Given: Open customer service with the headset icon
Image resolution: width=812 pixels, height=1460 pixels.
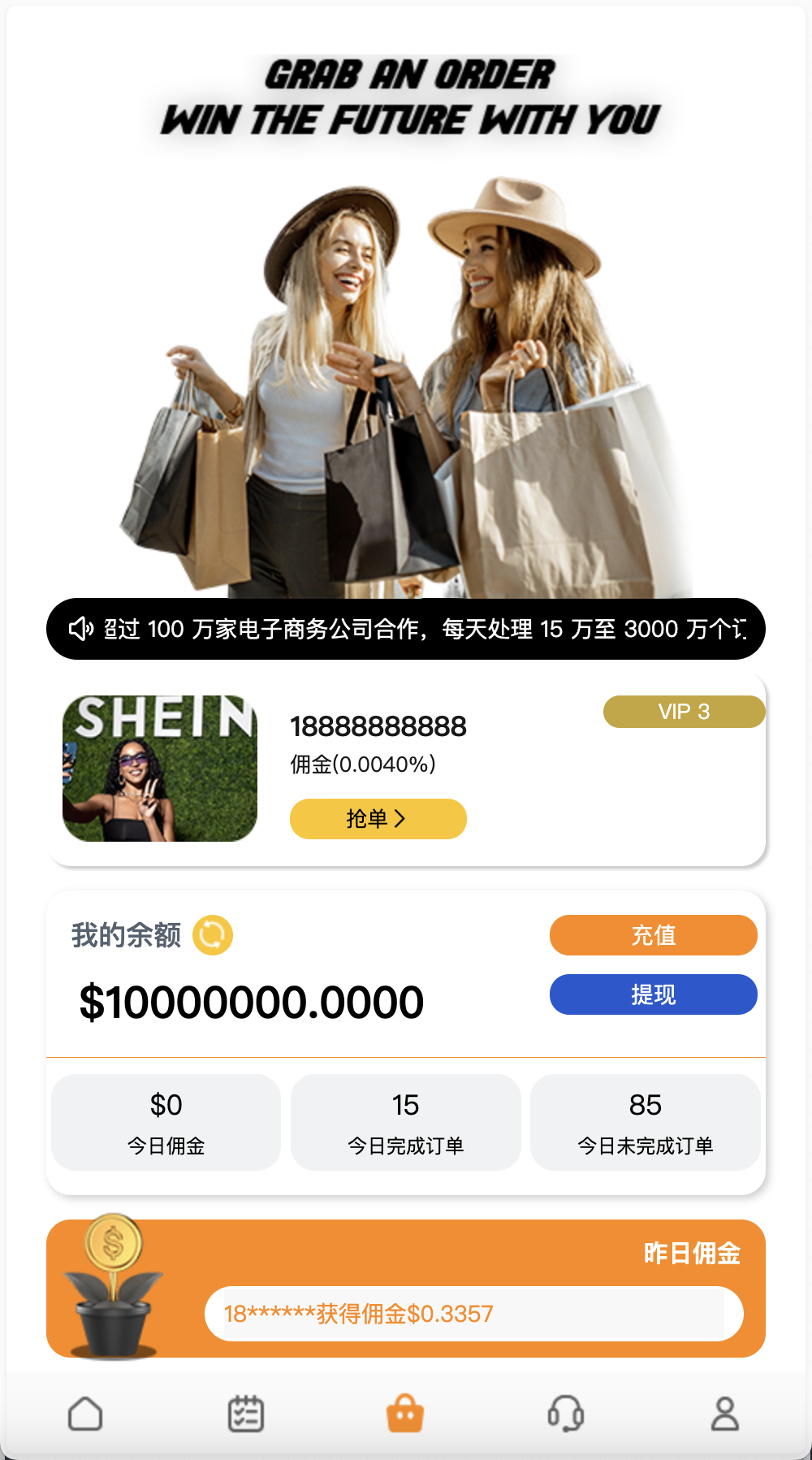Looking at the screenshot, I should [x=567, y=1412].
